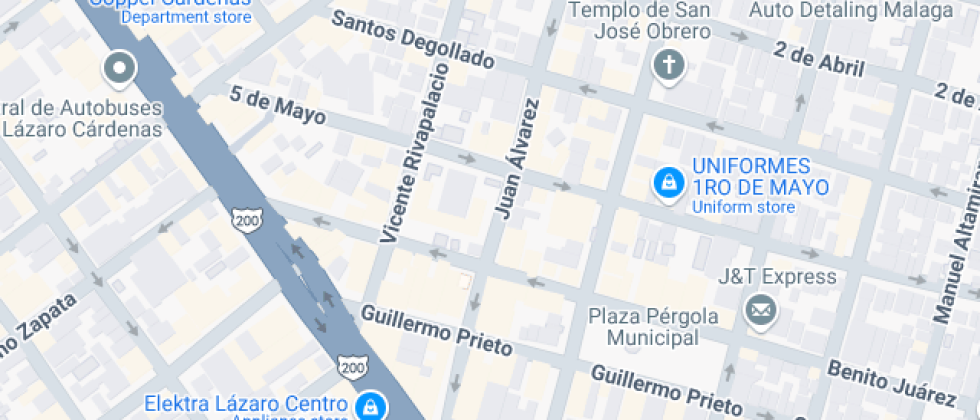Select the Central de Autobuses Lázaro Cárdenas pin
The width and height of the screenshot is (980, 420).
(x=119, y=69)
